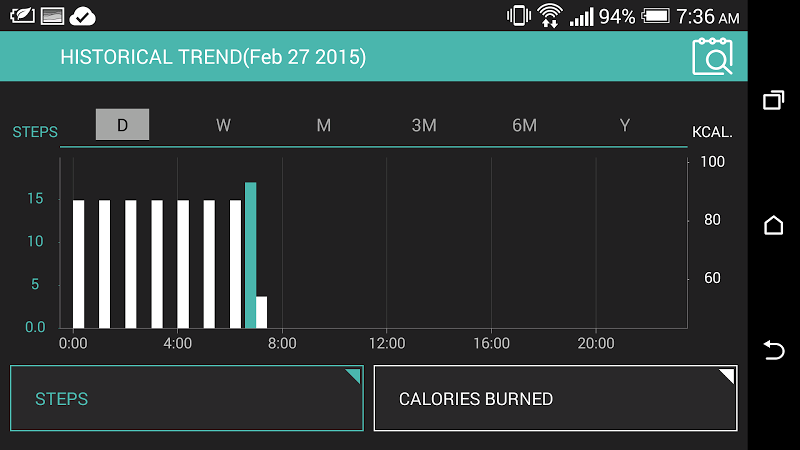Go back using the system back button

[773, 349]
